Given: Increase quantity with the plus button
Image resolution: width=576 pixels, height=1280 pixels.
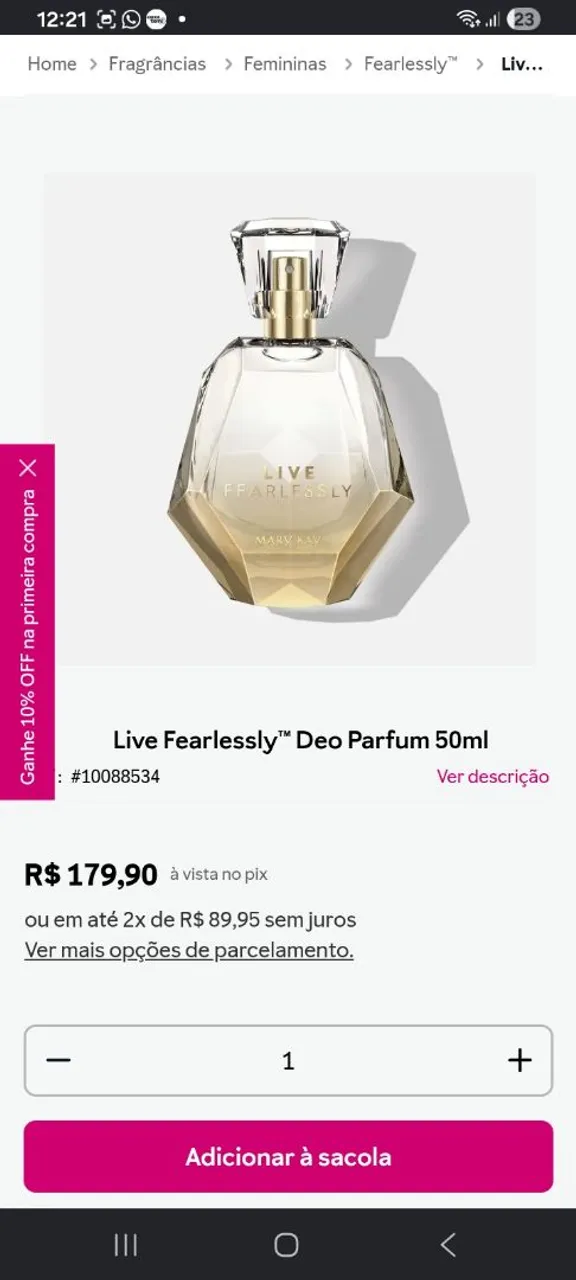Looking at the screenshot, I should (520, 1060).
